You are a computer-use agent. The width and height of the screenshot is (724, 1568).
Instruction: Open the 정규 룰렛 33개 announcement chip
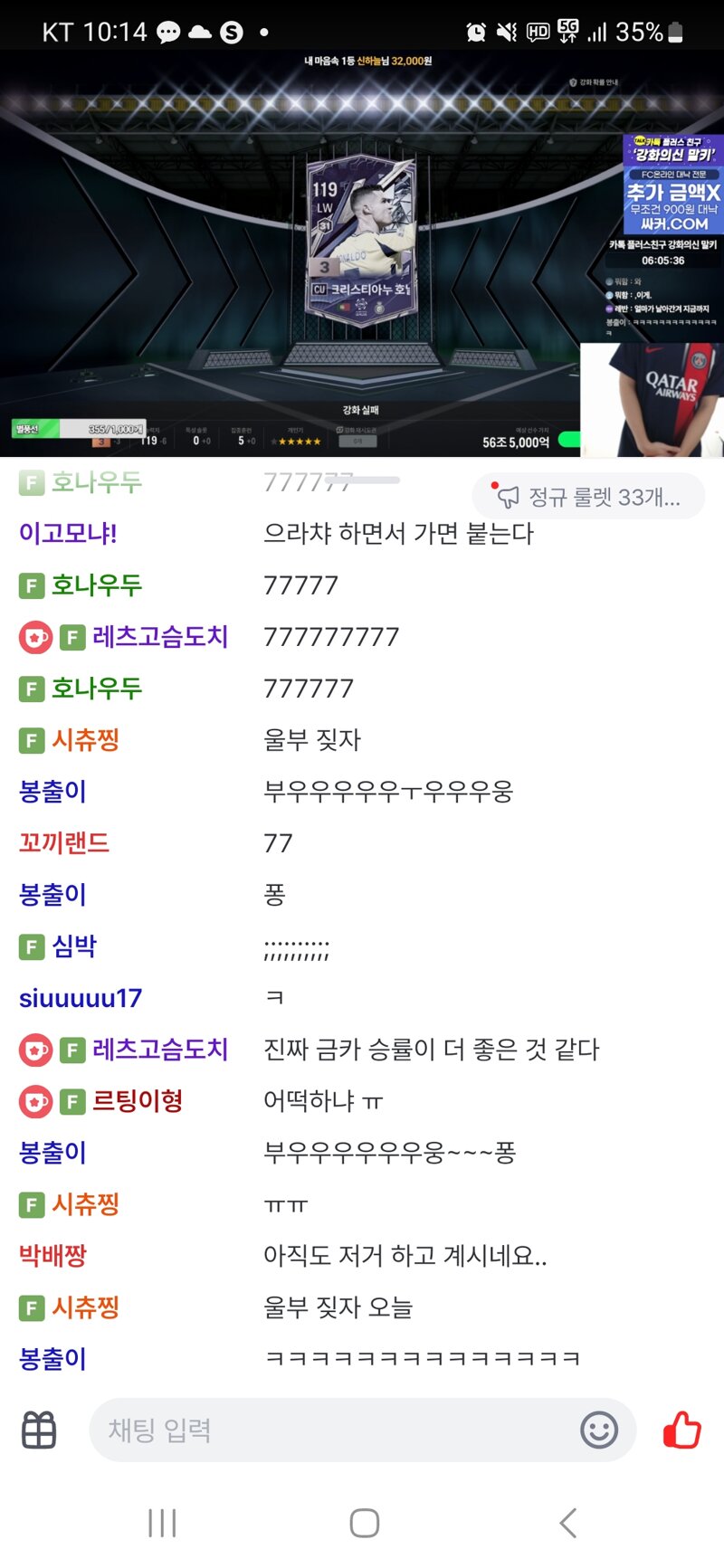(588, 497)
